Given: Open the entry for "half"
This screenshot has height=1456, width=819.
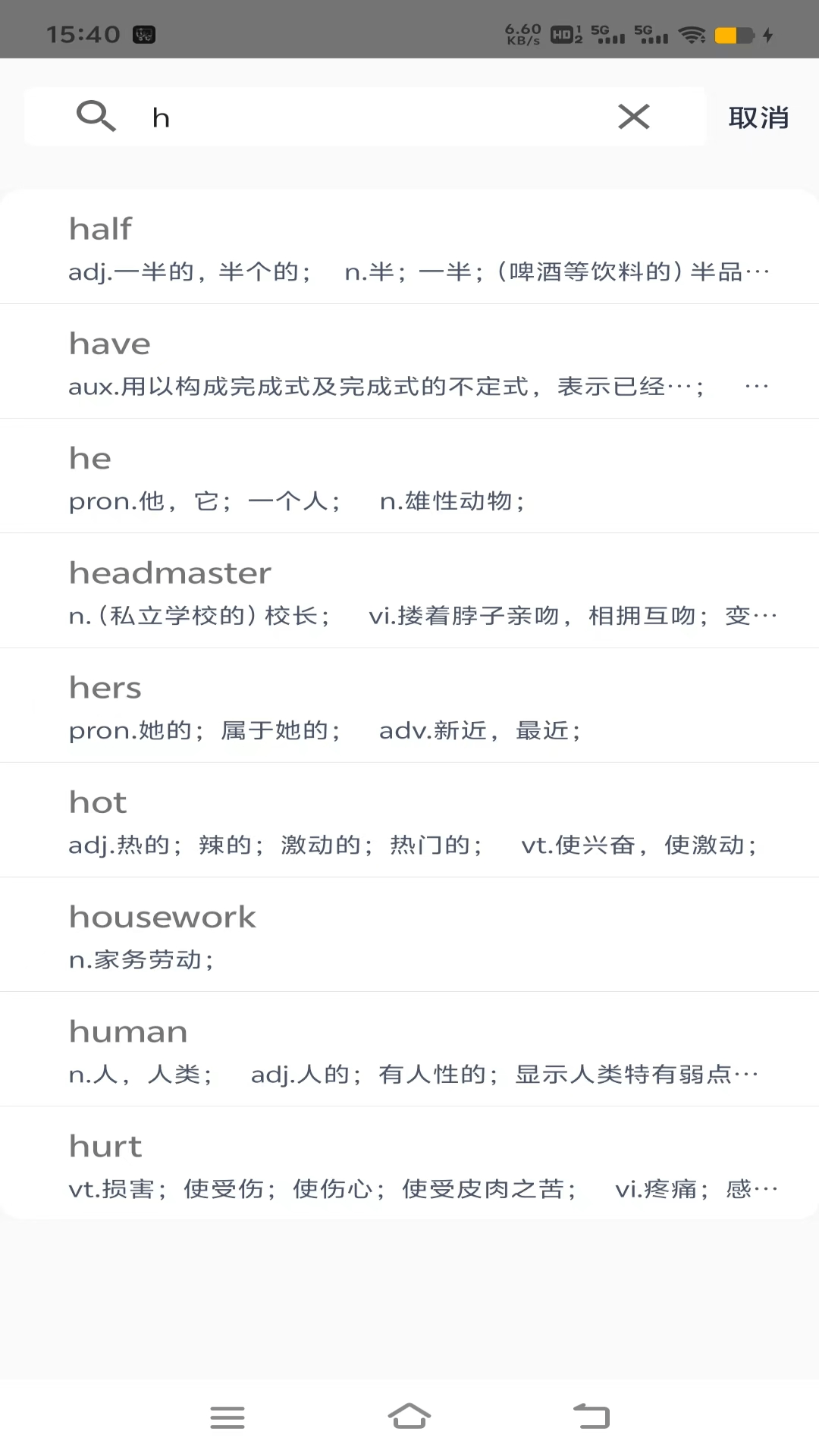Looking at the screenshot, I should pos(409,247).
